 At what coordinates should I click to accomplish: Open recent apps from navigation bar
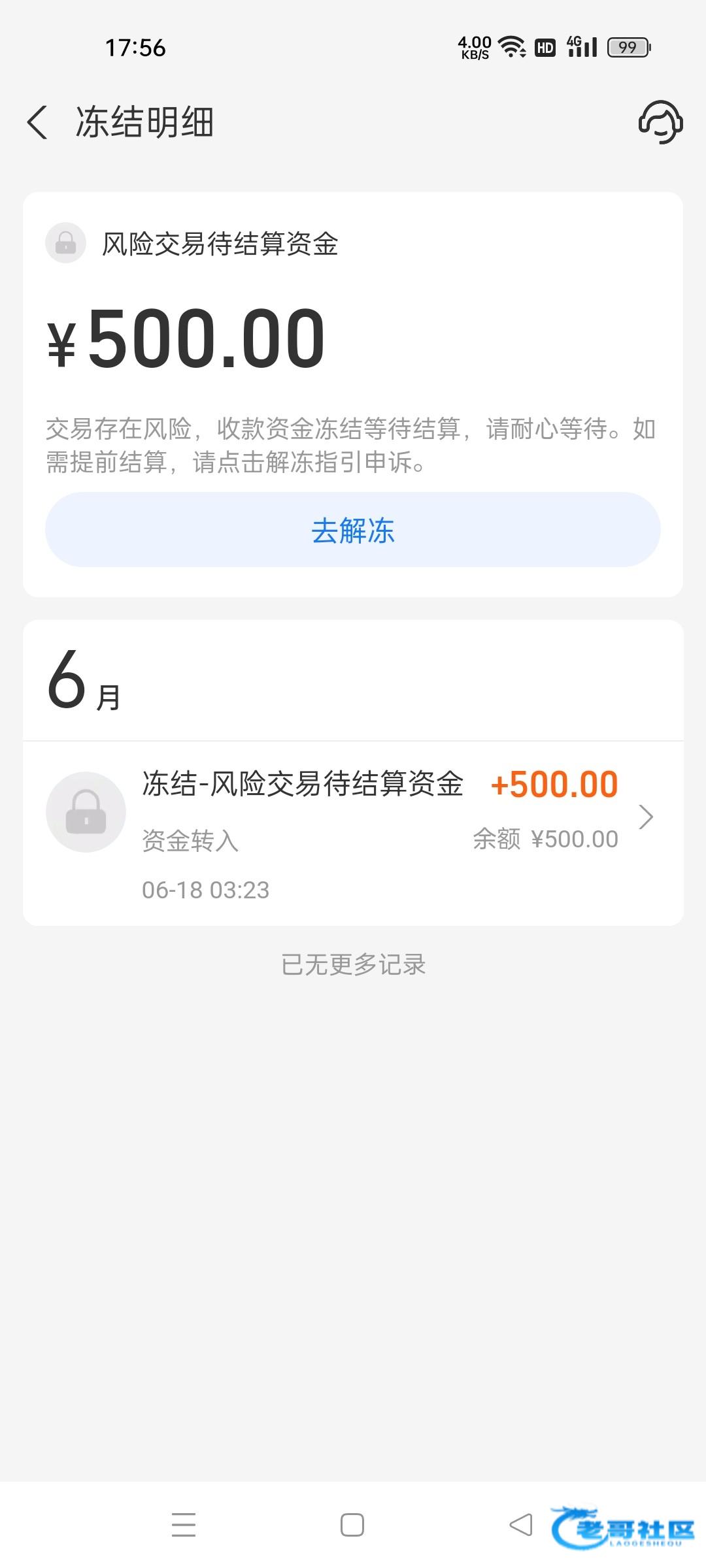(x=184, y=1525)
